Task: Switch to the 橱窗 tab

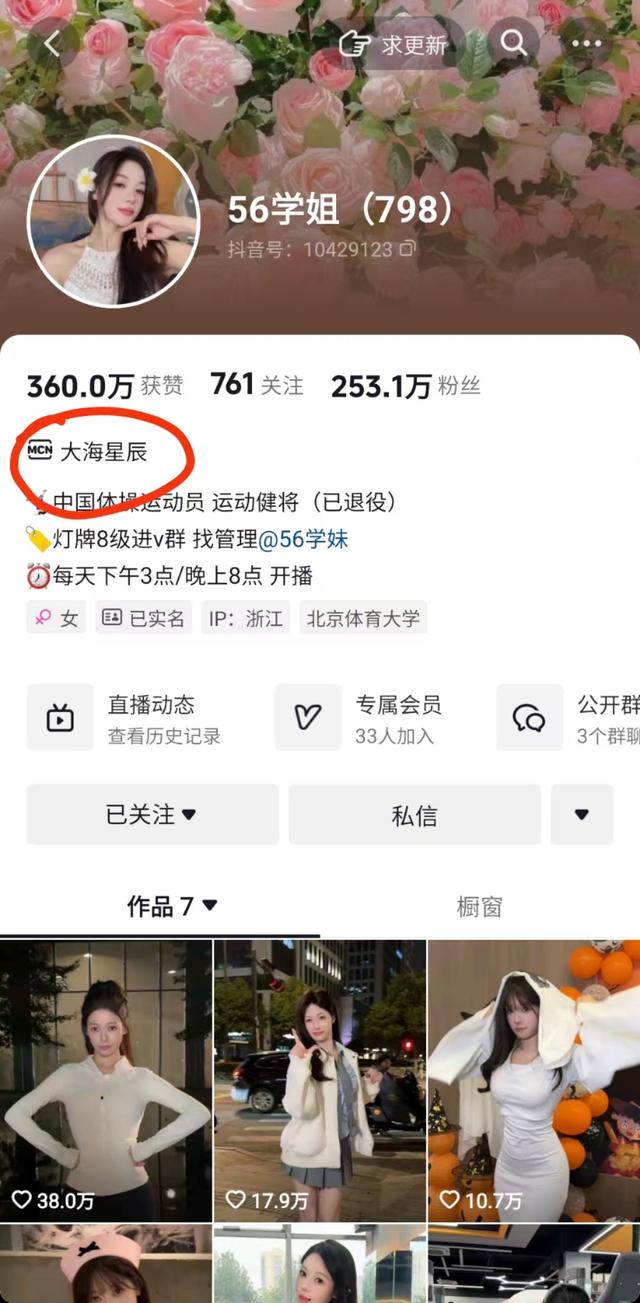Action: point(479,906)
